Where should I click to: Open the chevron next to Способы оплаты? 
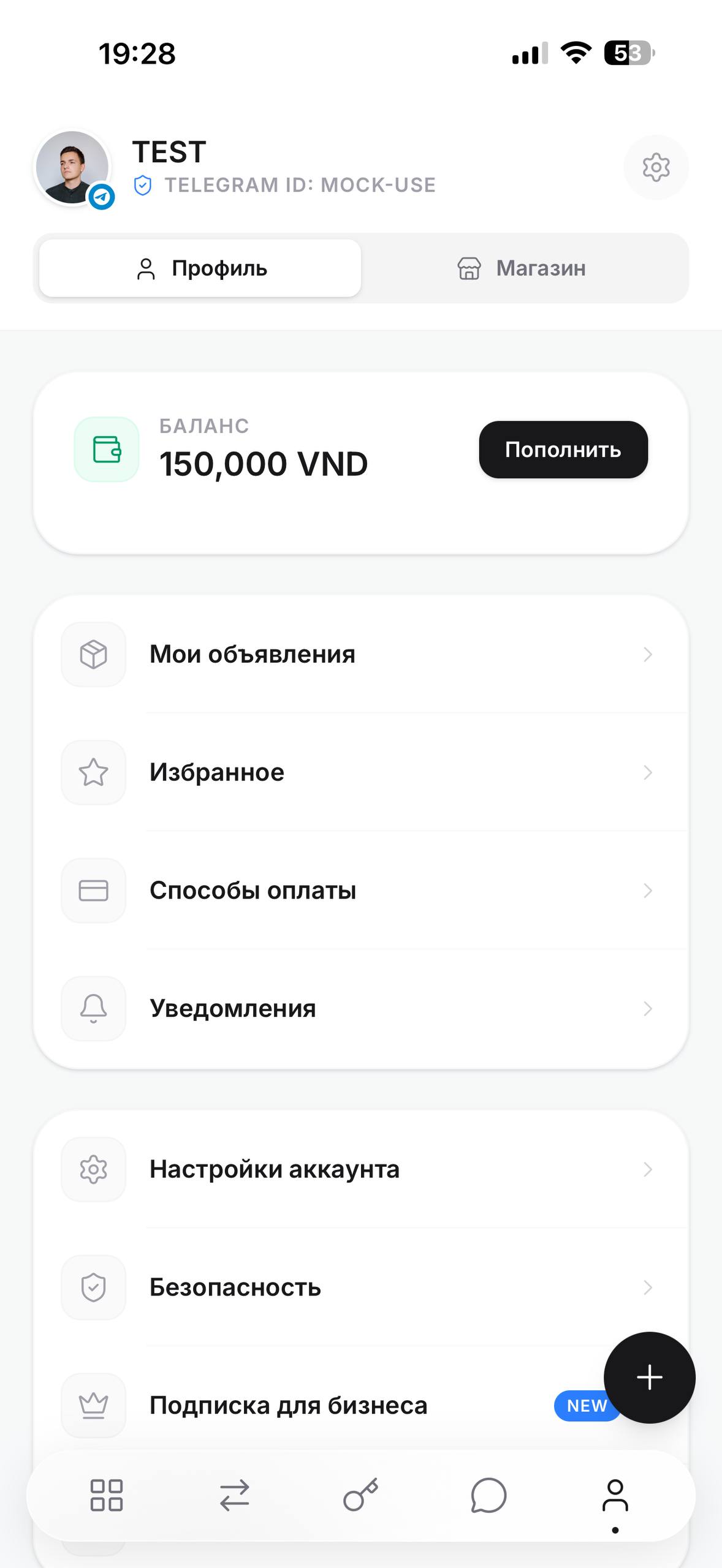tap(649, 891)
